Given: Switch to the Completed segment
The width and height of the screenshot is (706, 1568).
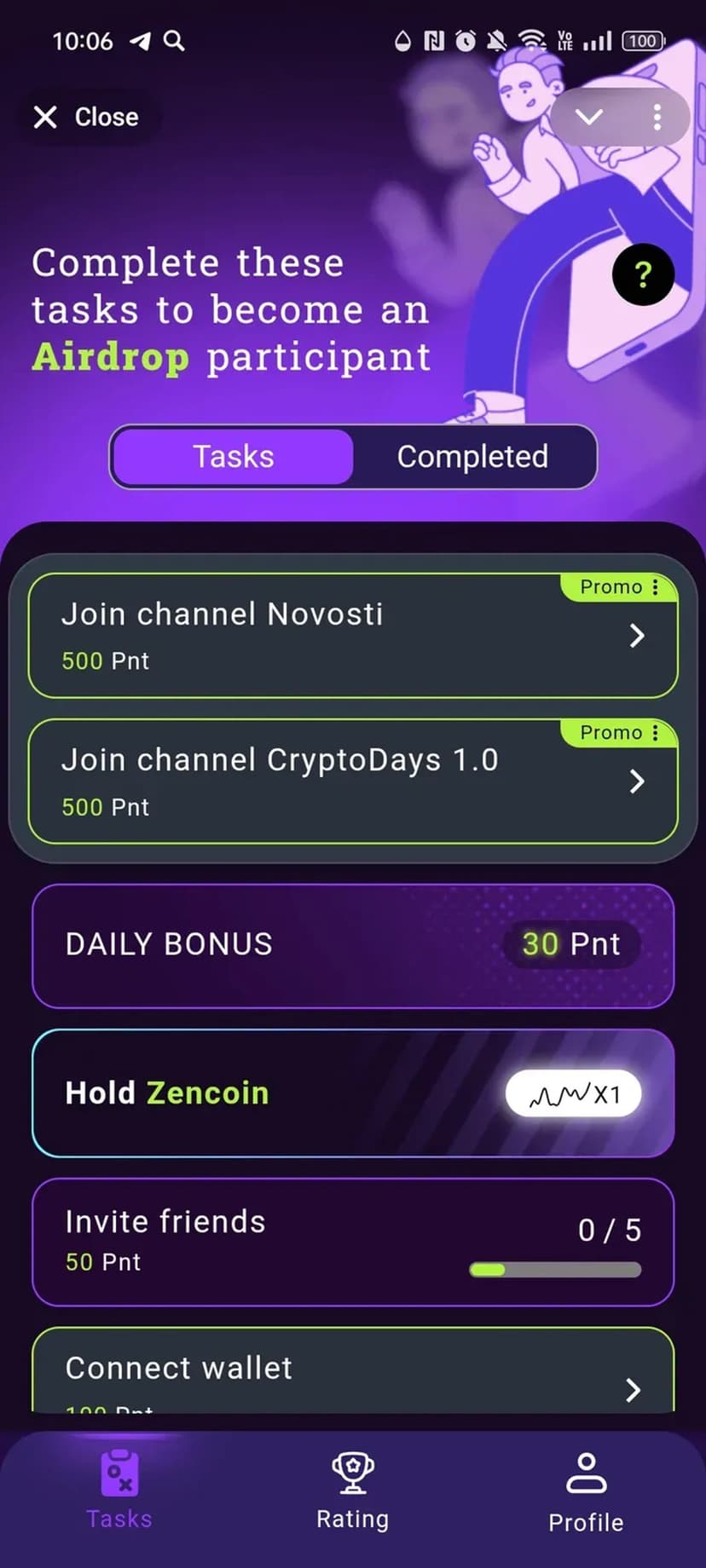Looking at the screenshot, I should pyautogui.click(x=472, y=457).
